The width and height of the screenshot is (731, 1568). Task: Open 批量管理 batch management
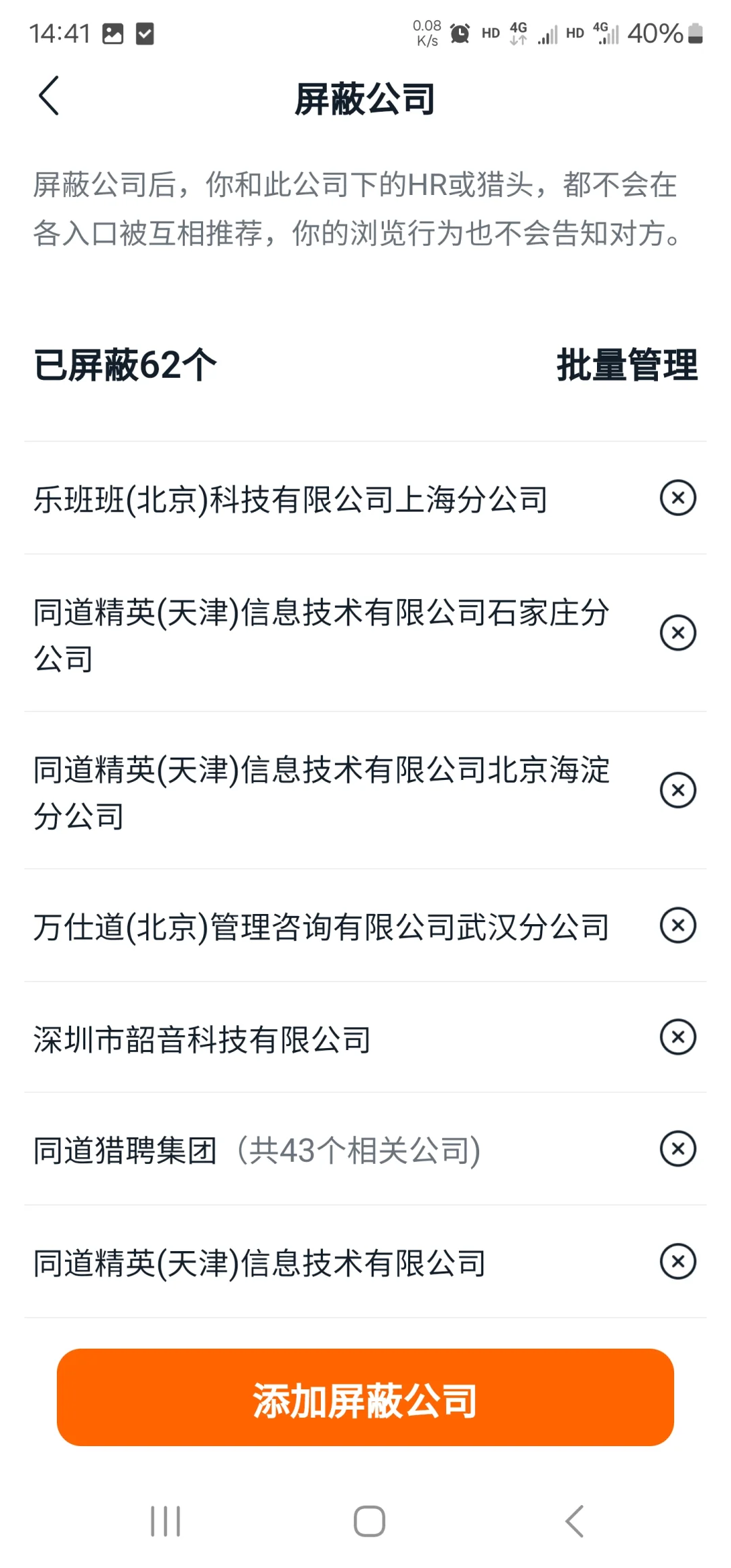pos(627,366)
